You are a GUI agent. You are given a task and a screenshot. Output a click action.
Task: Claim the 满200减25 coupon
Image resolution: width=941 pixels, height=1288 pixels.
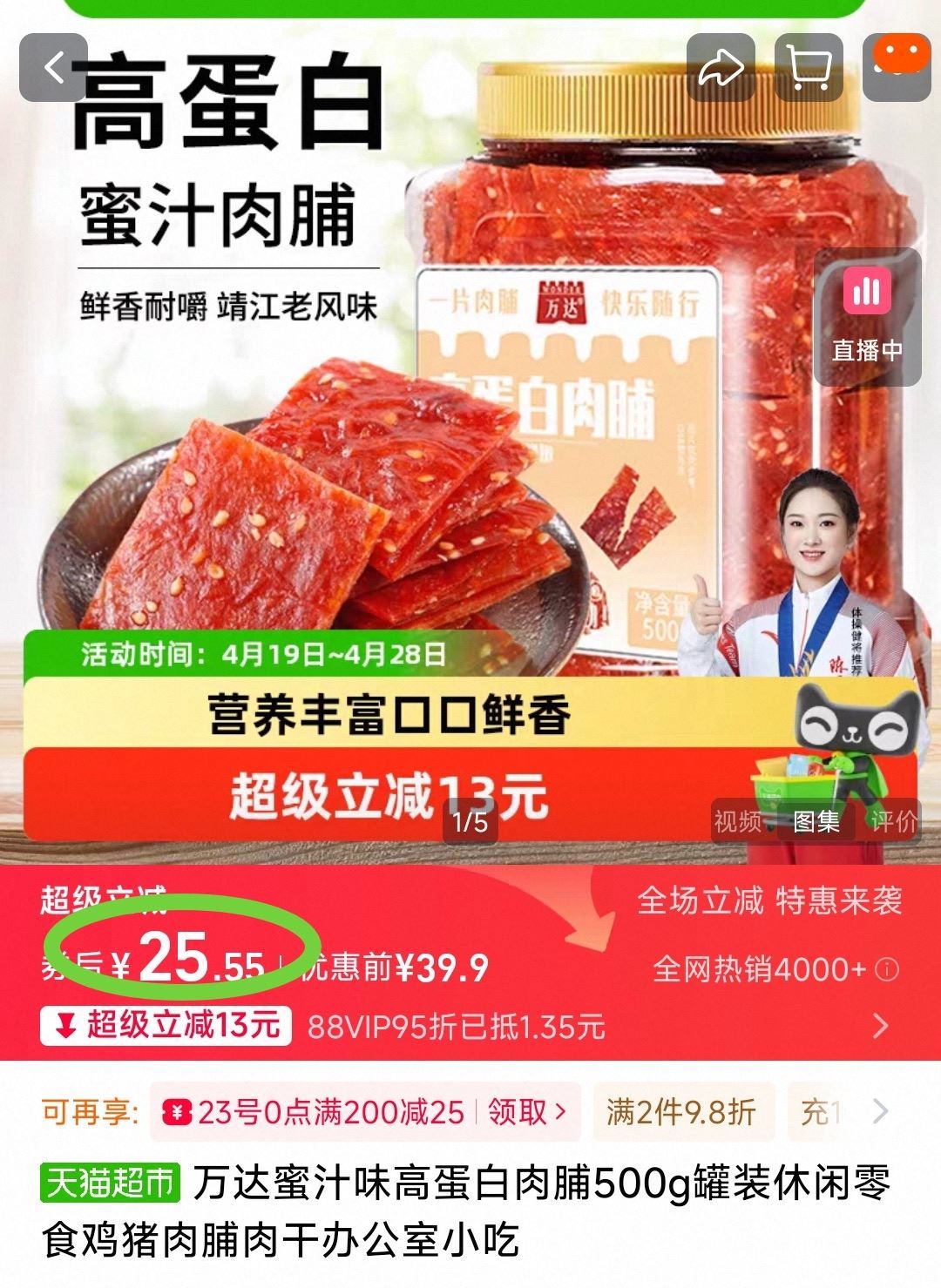tap(526, 1111)
